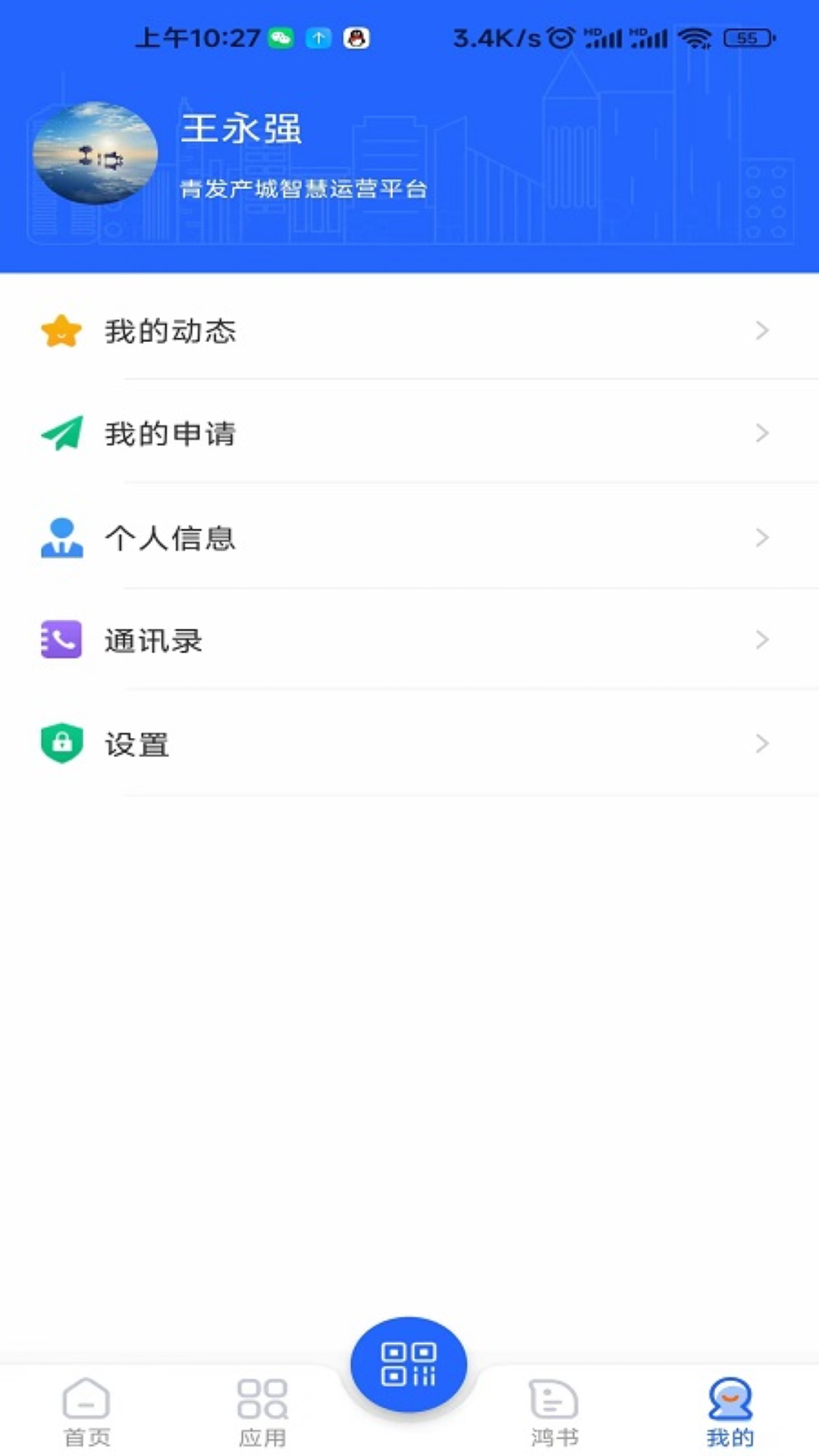Tap the purple phone icon for 通讯录
Screen dimensions: 819x1456
(x=61, y=641)
